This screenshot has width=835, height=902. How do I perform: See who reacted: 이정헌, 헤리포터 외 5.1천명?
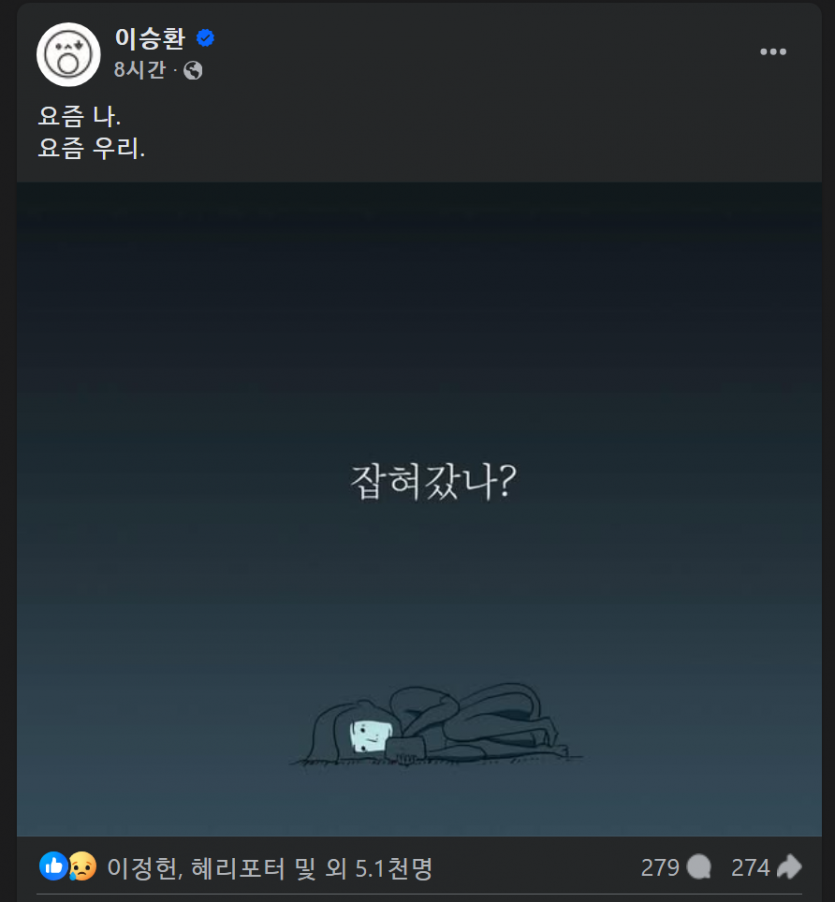[270, 867]
